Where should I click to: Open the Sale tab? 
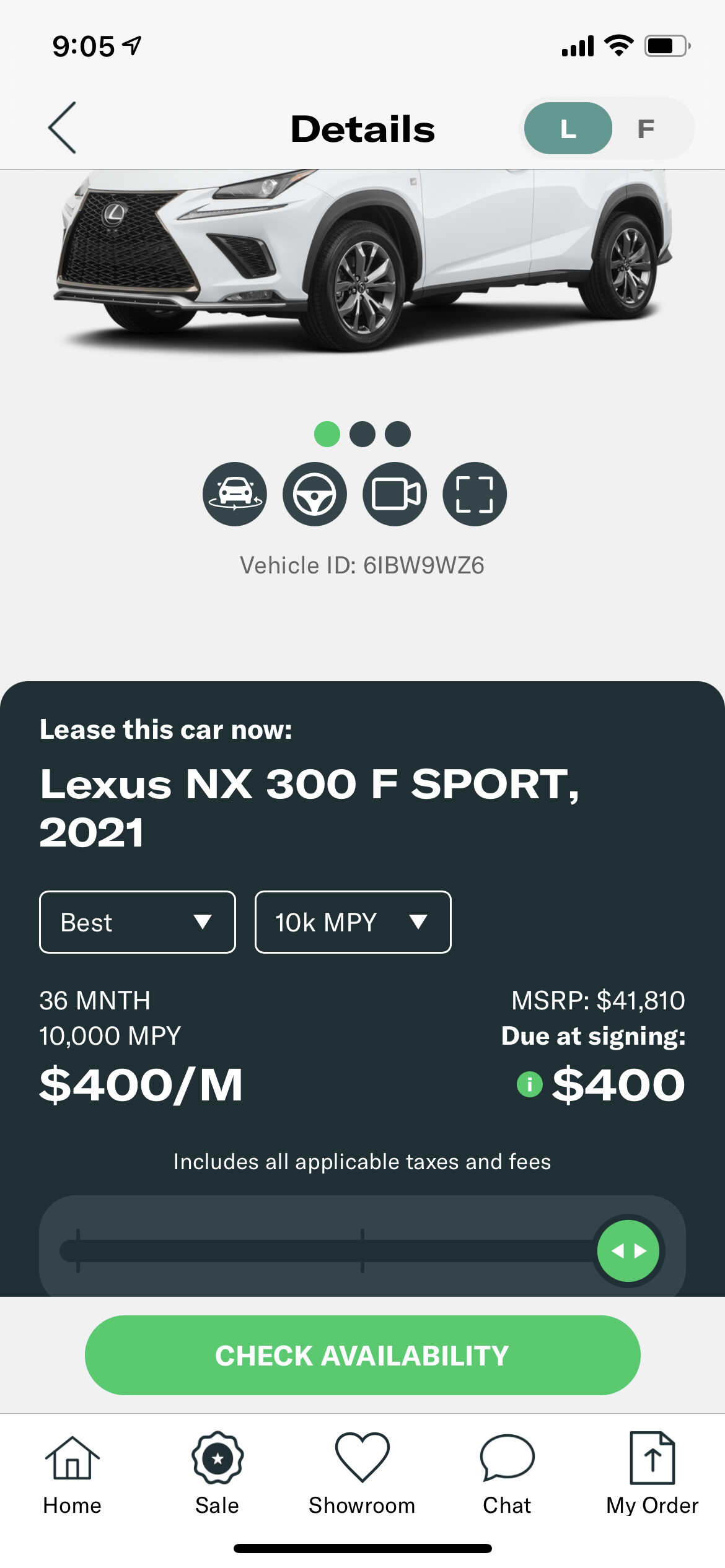pos(217,1475)
